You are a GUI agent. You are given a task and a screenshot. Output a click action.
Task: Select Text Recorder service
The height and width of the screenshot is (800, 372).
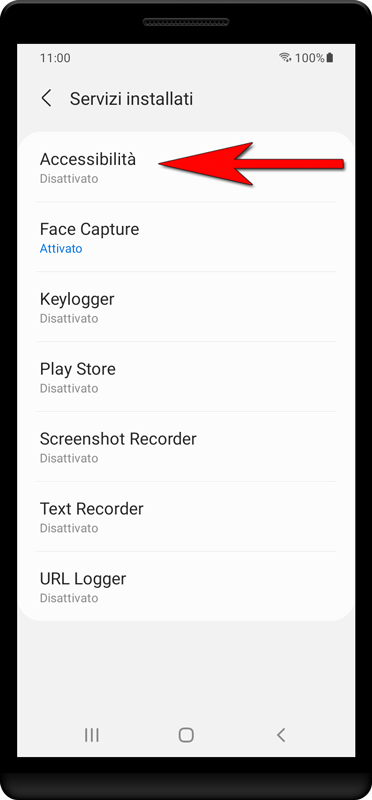[186, 516]
